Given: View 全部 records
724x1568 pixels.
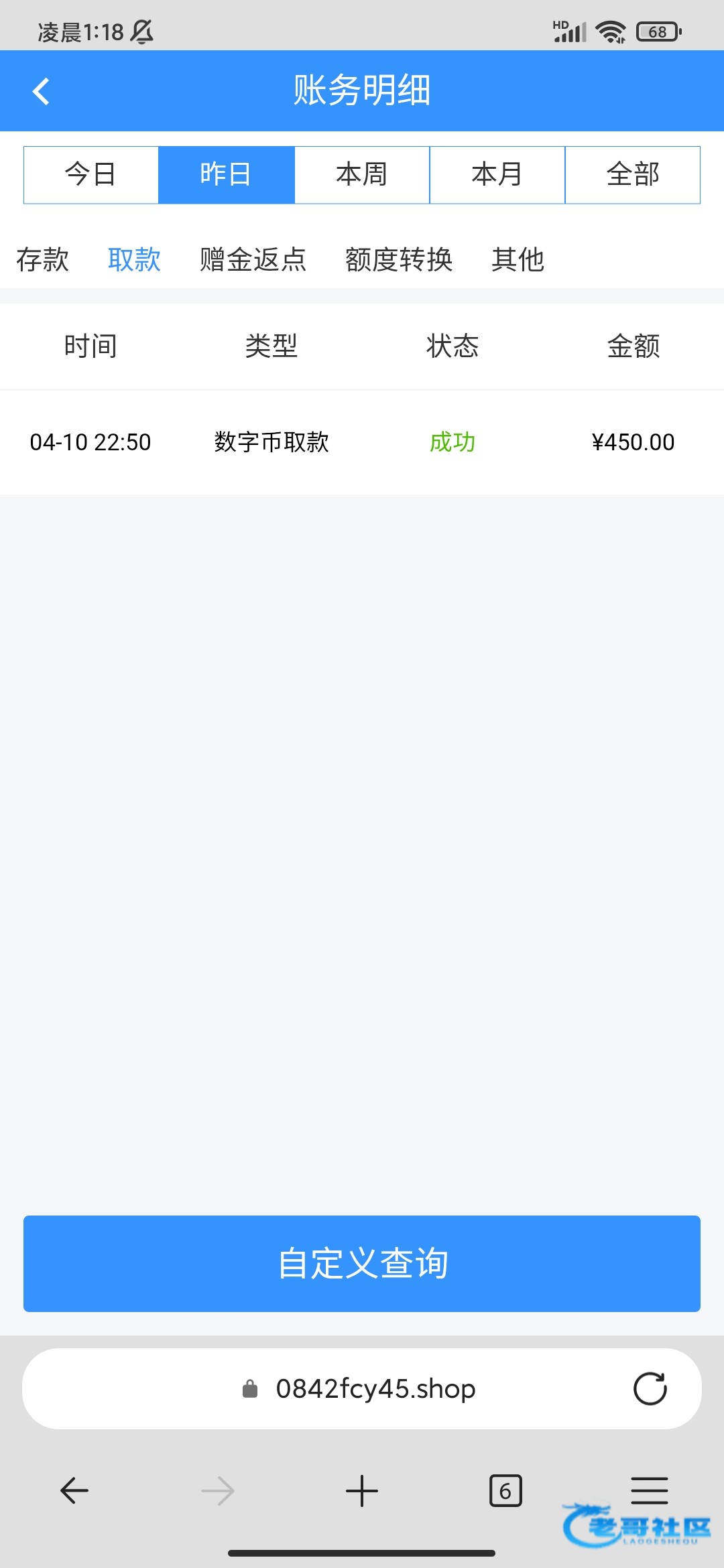Looking at the screenshot, I should pyautogui.click(x=633, y=175).
